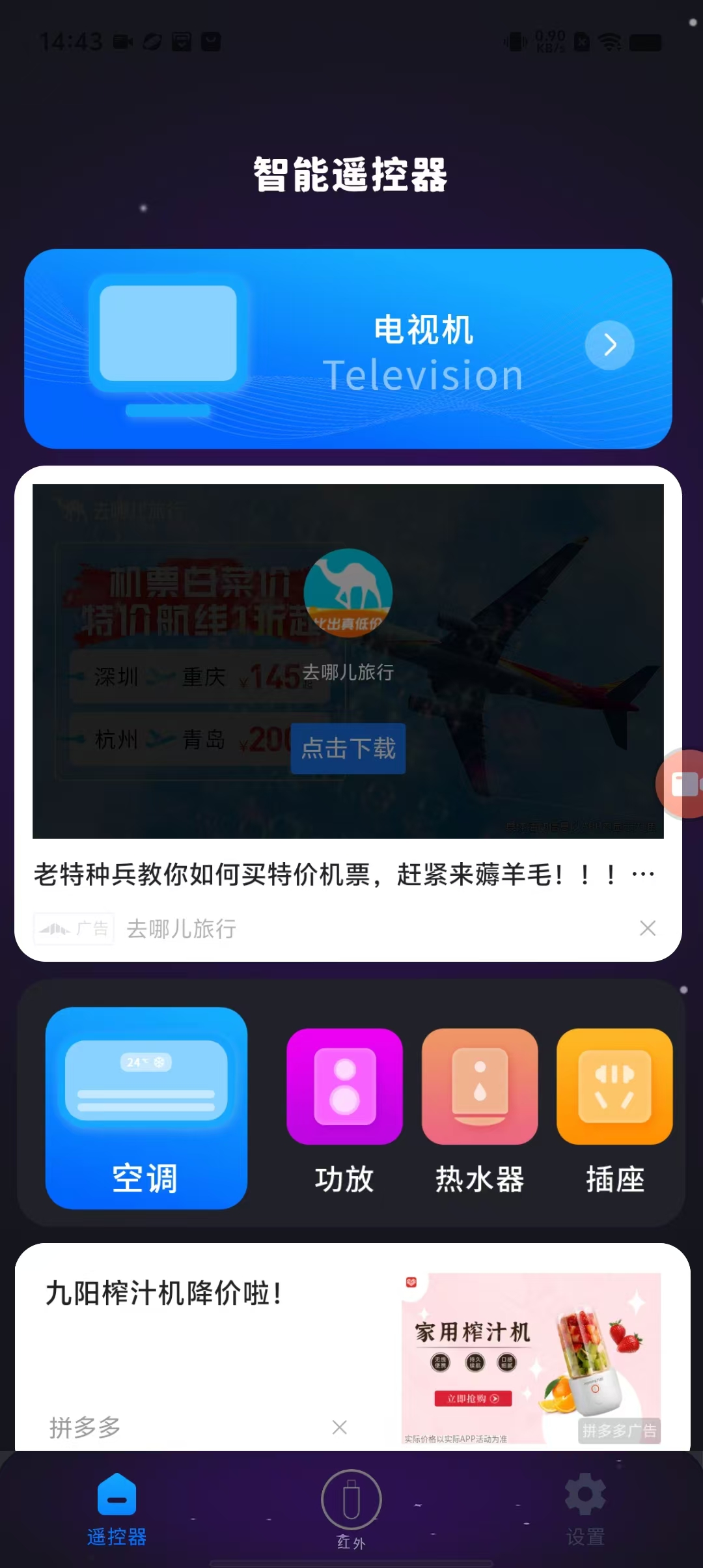Image resolution: width=703 pixels, height=1568 pixels.
Task: Switch to the 遥控器 tab
Action: click(117, 1507)
